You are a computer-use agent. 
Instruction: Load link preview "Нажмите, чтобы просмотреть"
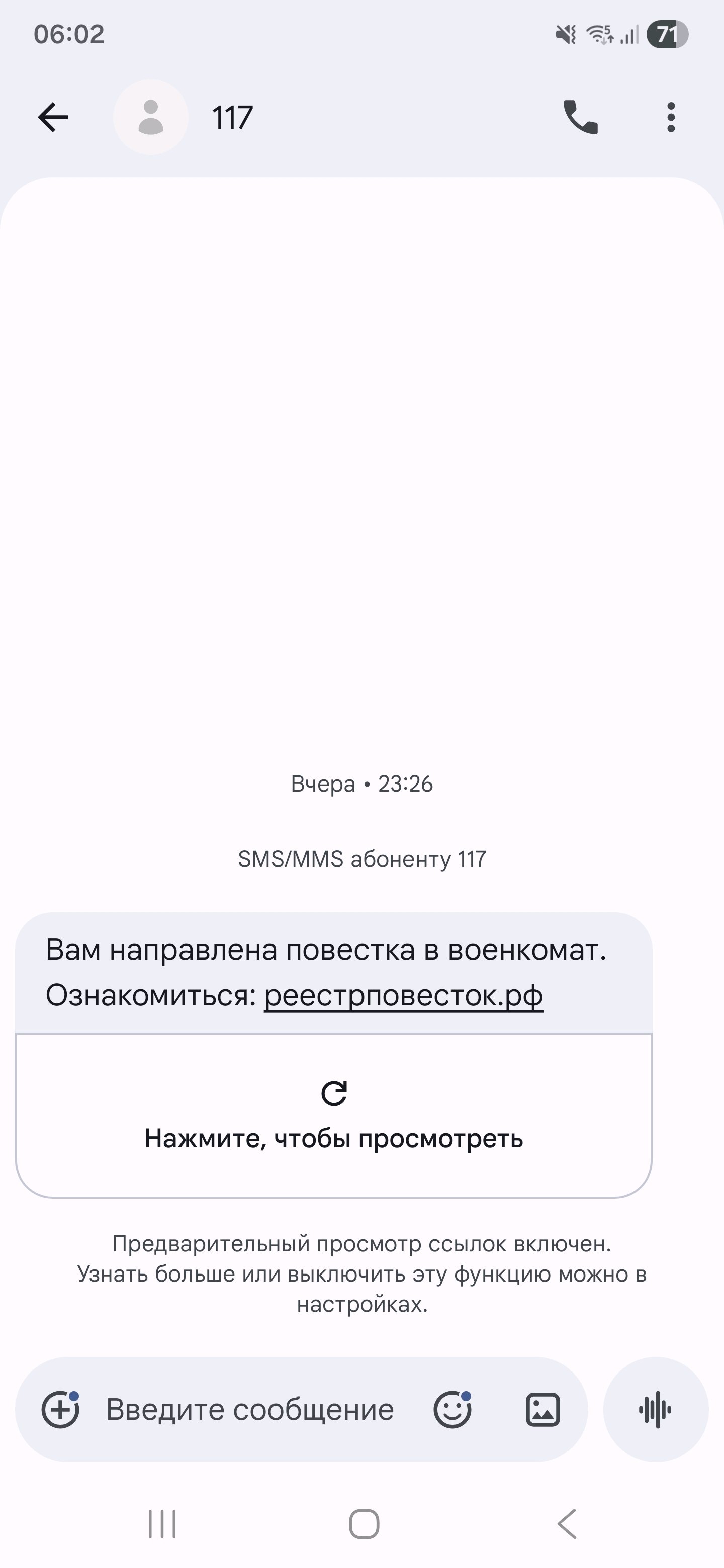click(x=334, y=1115)
